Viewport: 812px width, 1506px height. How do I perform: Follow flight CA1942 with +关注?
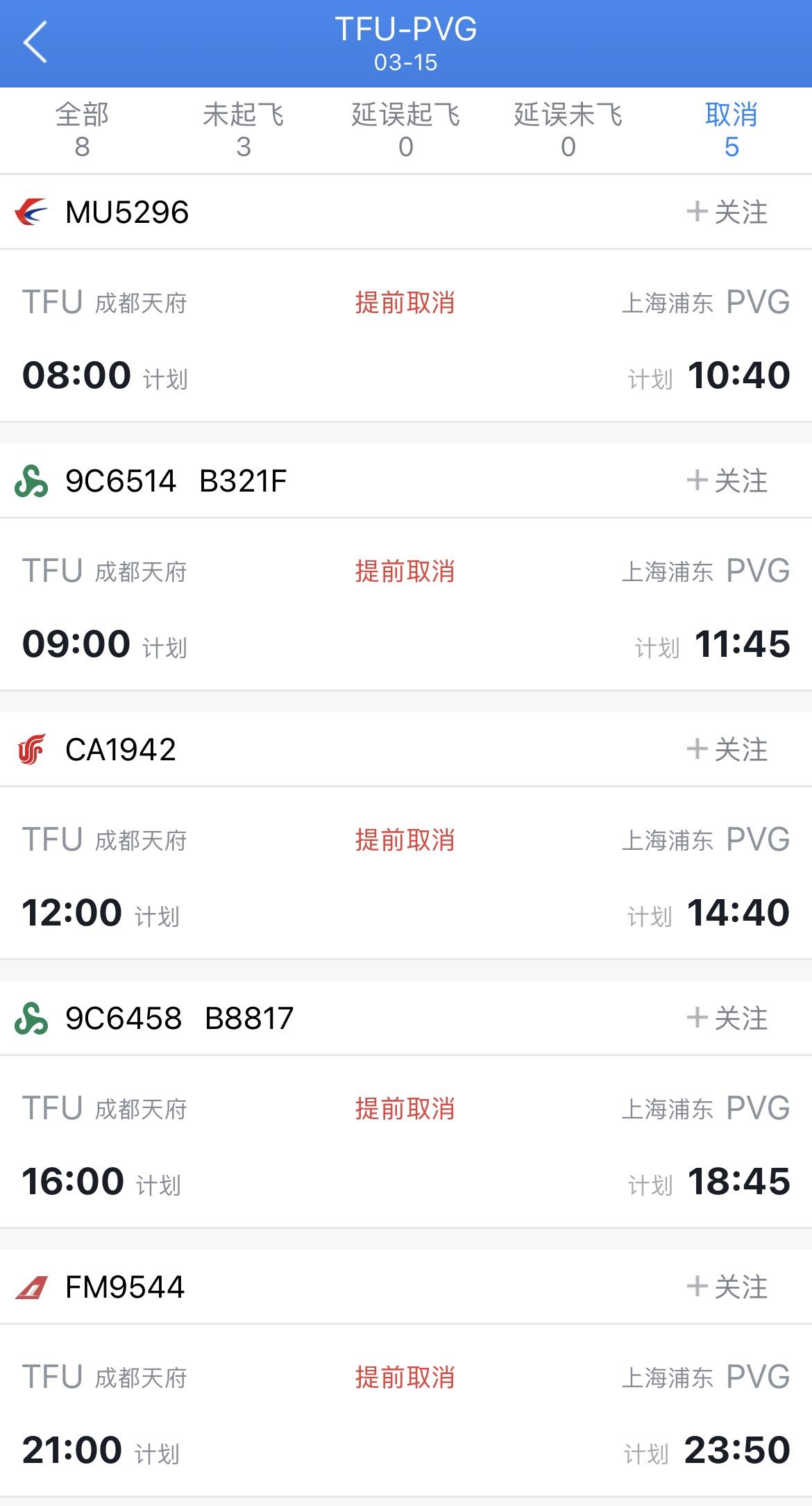coord(727,750)
